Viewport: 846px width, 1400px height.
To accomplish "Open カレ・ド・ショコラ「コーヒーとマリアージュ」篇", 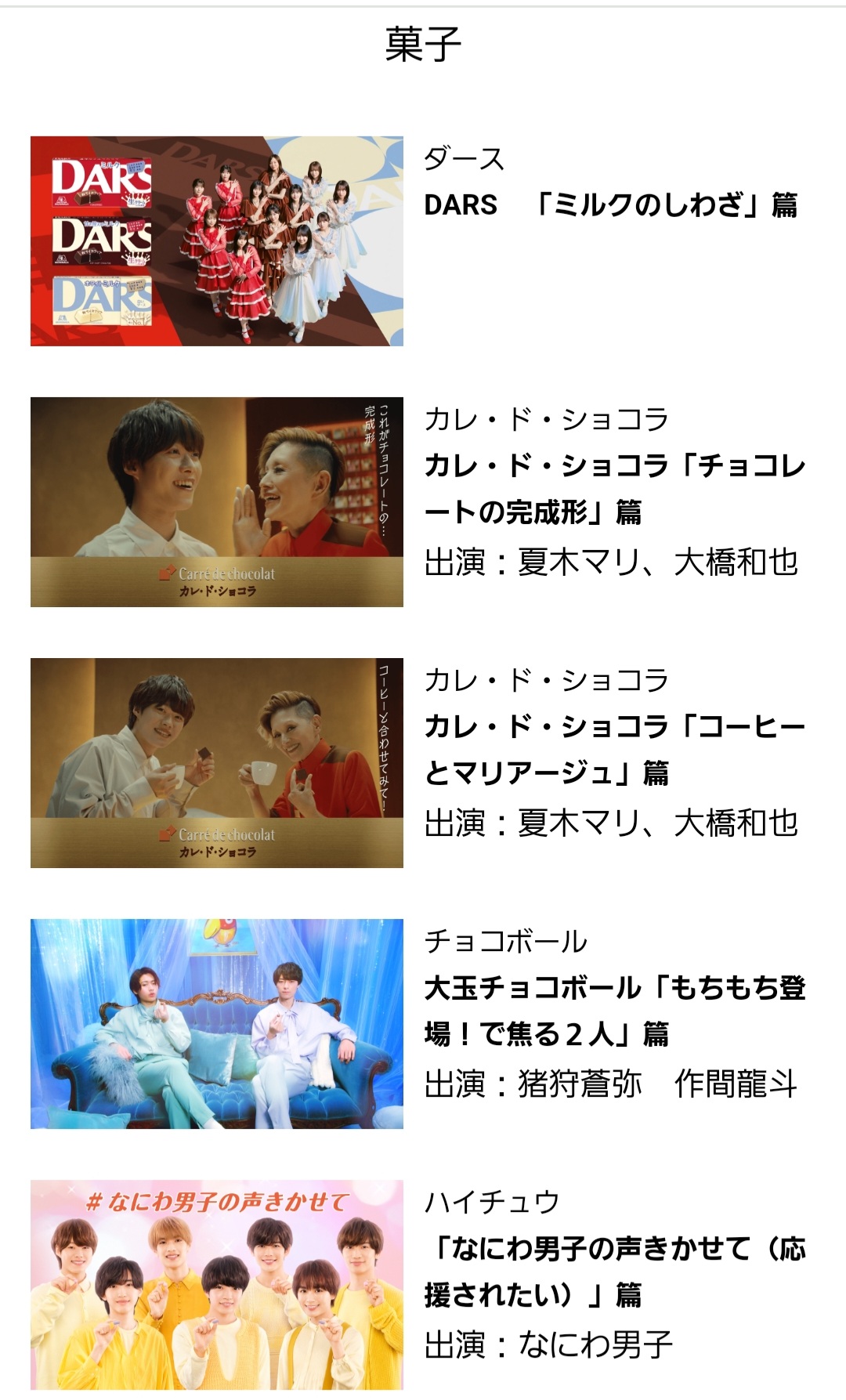I will 217,763.
